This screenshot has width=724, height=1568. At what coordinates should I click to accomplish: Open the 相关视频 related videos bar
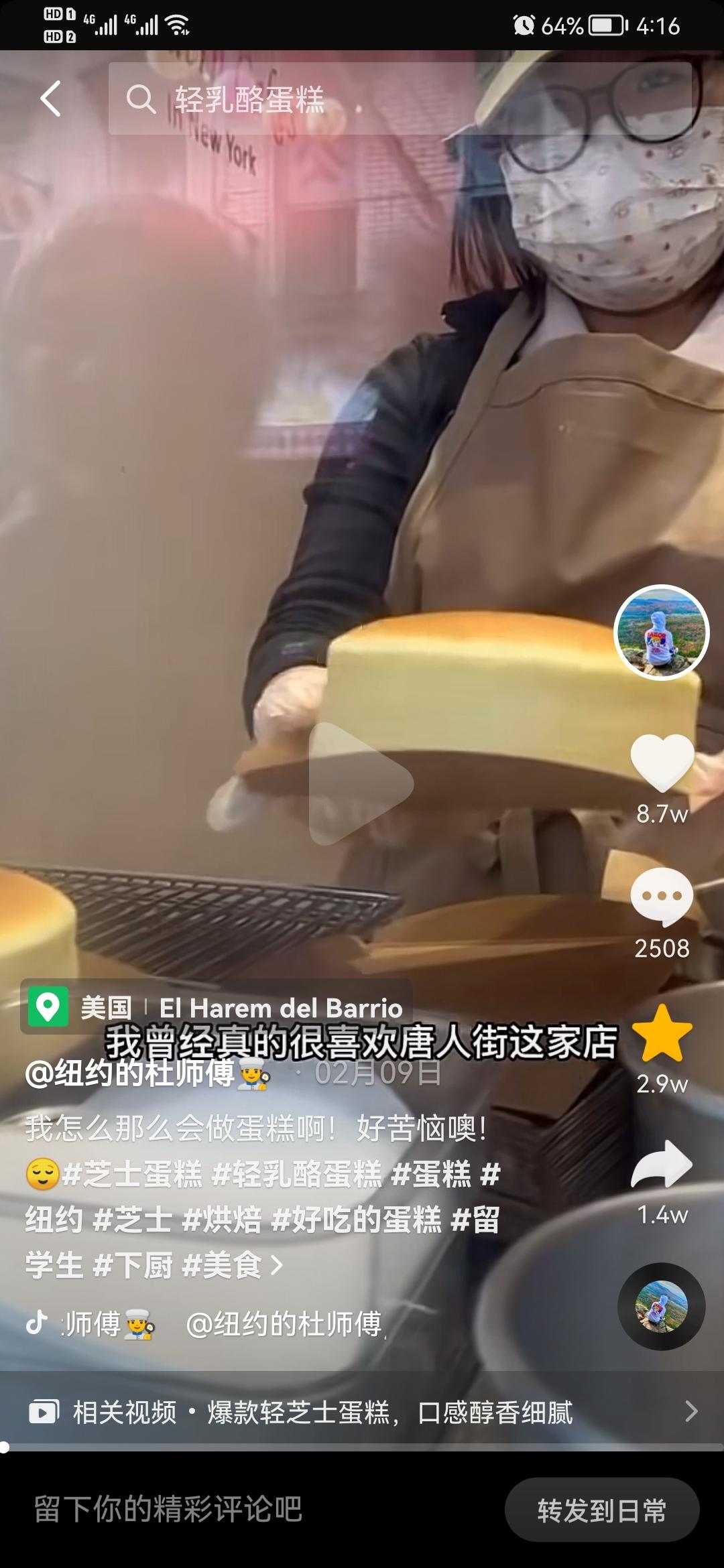(x=362, y=1412)
